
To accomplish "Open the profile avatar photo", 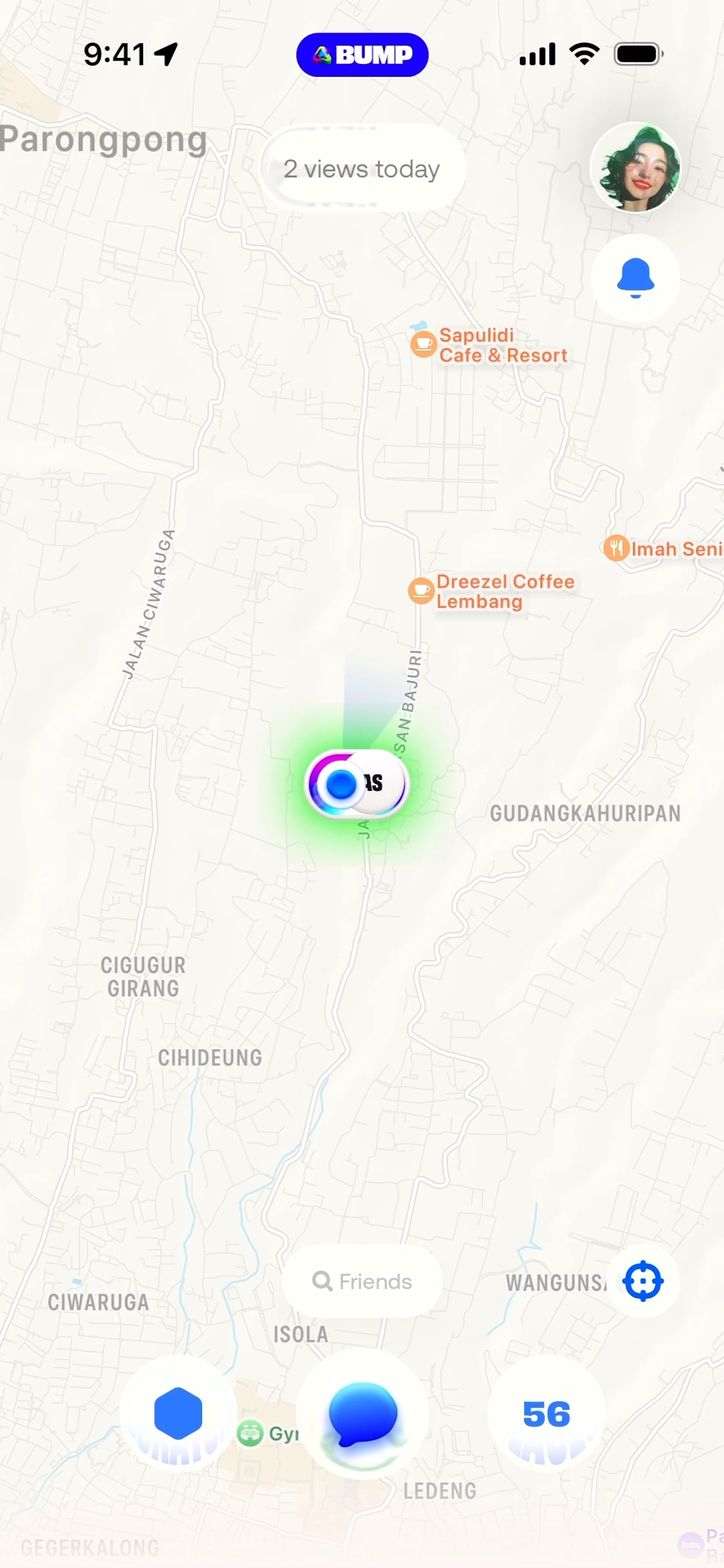I will tap(635, 167).
